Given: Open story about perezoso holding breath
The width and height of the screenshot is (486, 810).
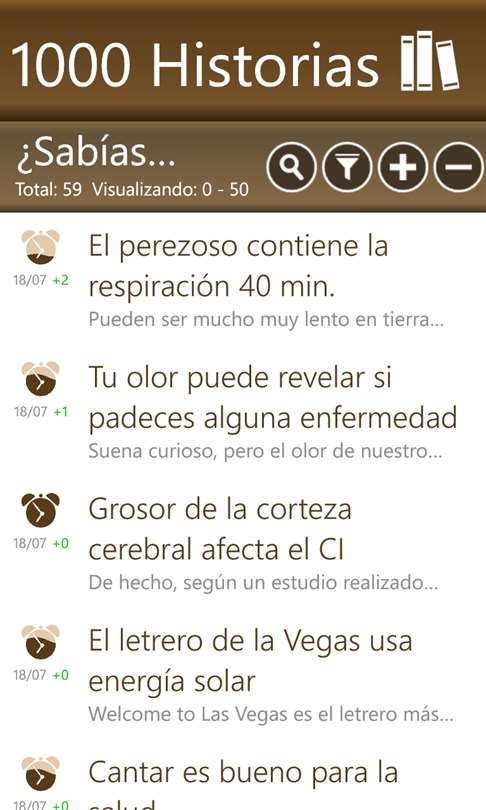Looking at the screenshot, I should 243,279.
